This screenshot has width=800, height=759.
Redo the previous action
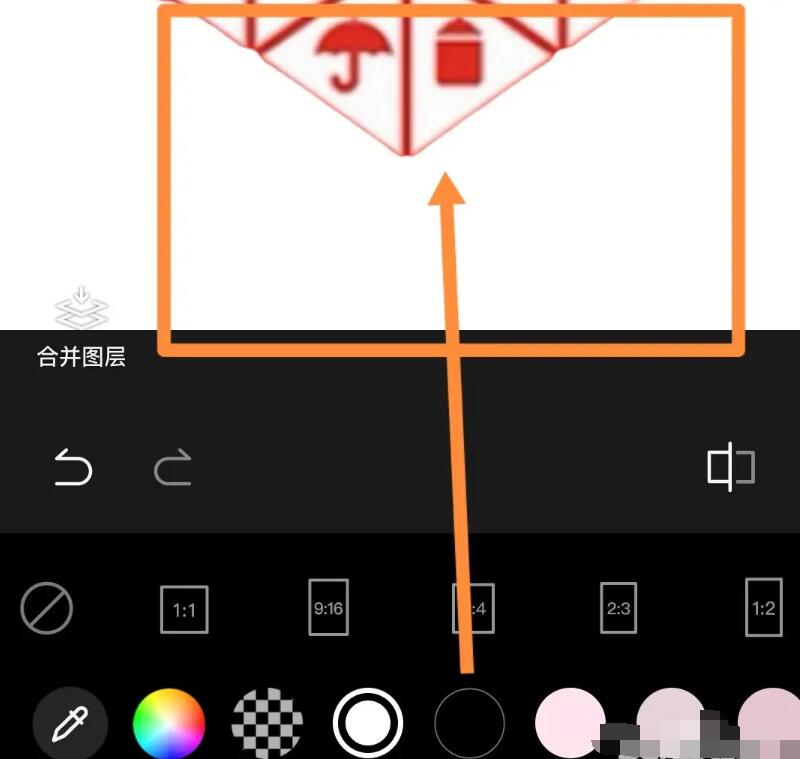click(x=172, y=468)
